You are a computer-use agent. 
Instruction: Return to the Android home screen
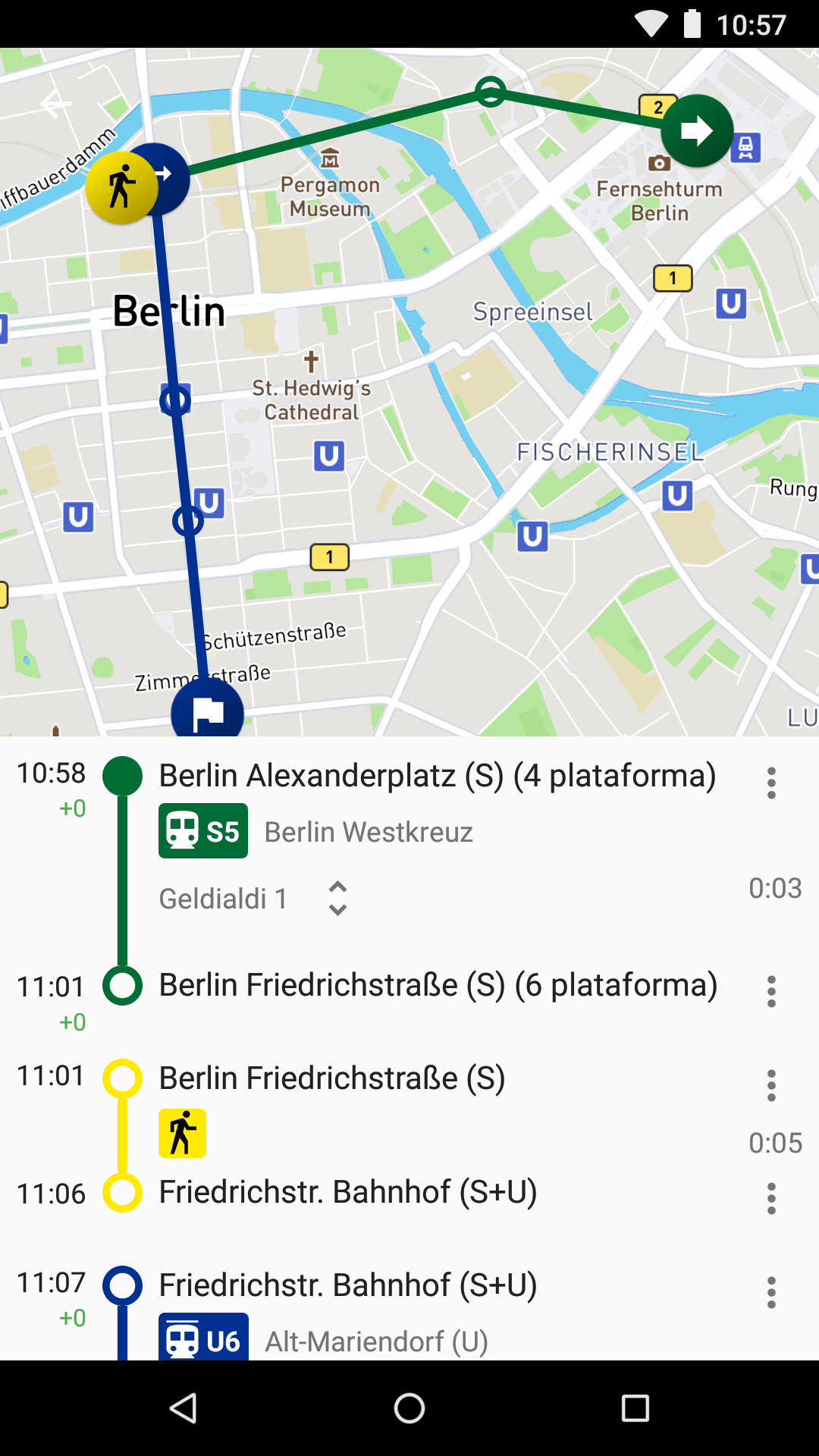pos(409,1408)
